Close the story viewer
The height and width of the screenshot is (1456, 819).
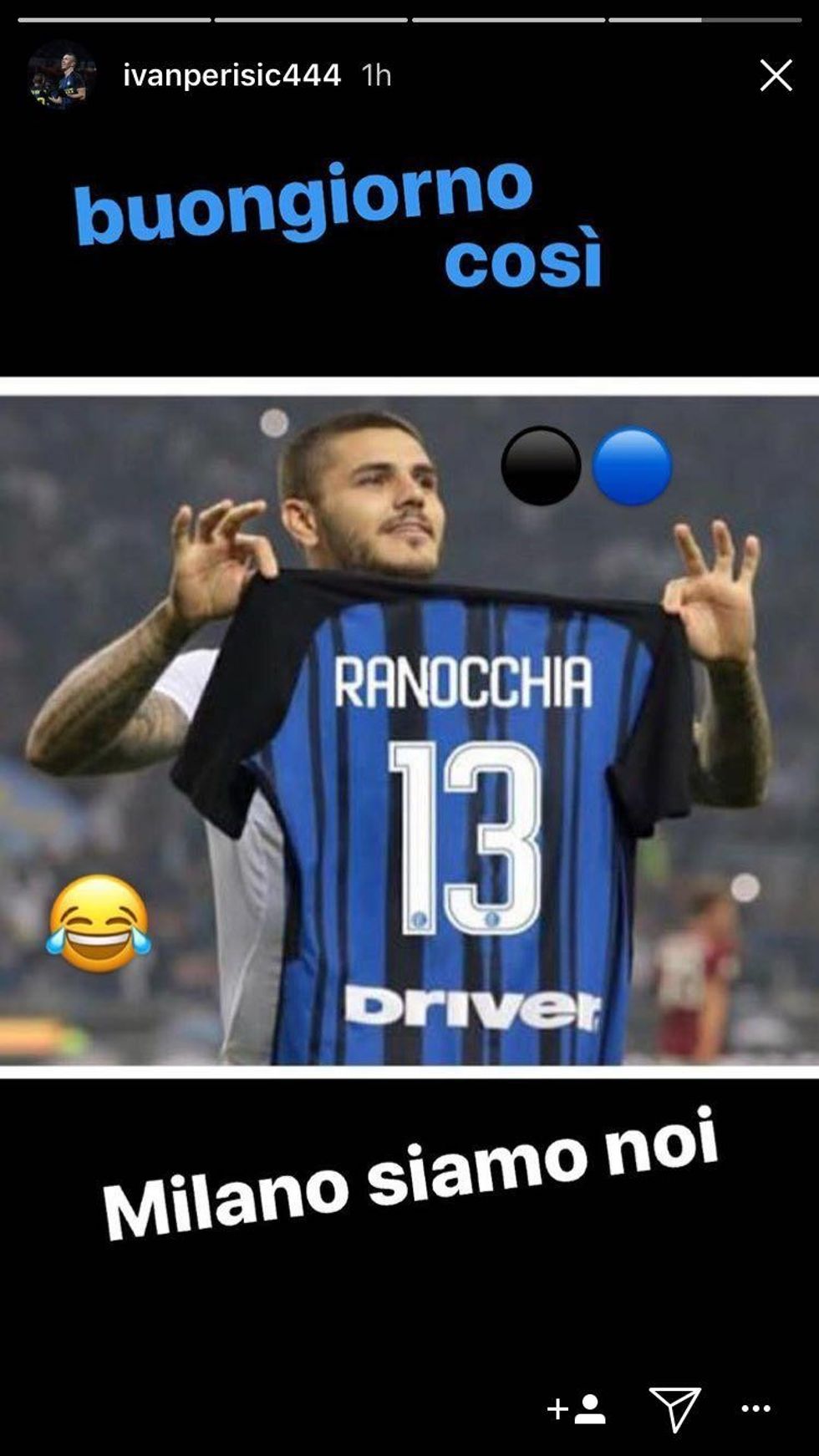click(776, 75)
